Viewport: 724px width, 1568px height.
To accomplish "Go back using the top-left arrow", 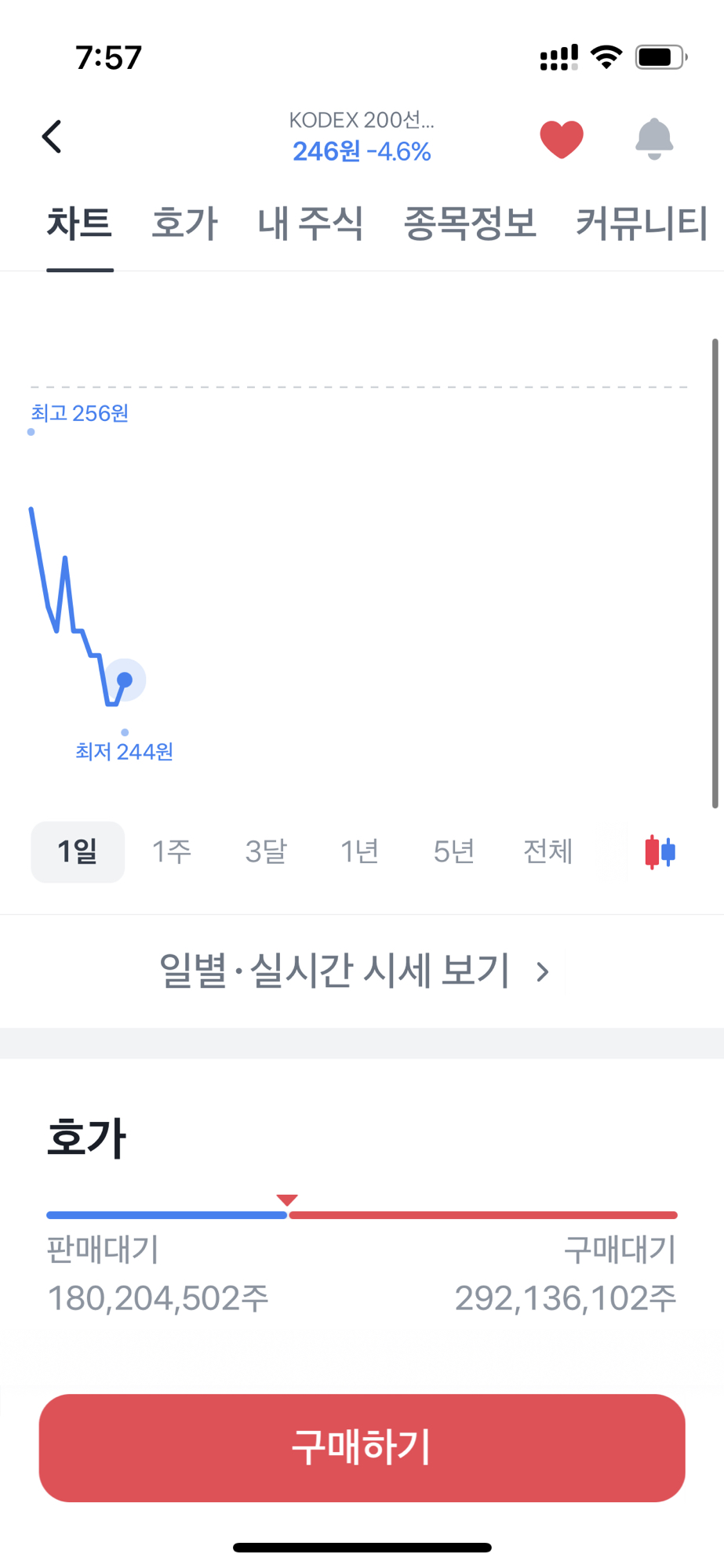I will pyautogui.click(x=52, y=137).
